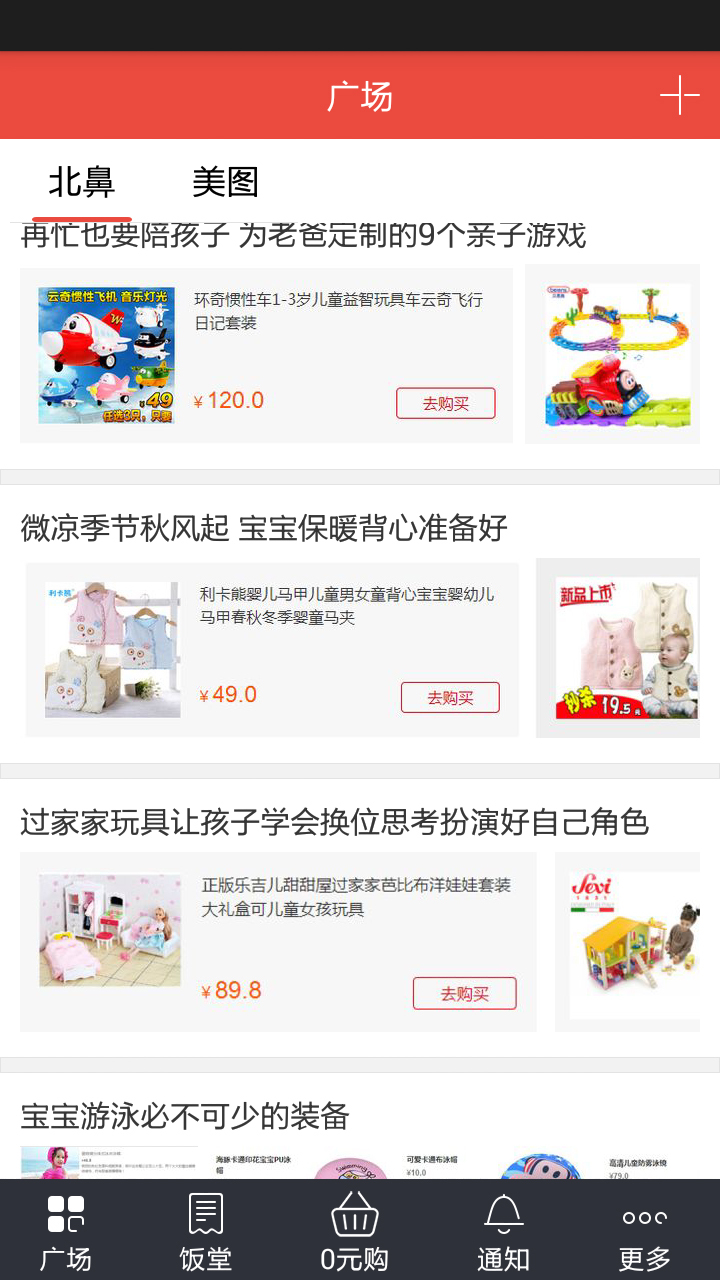This screenshot has width=720, height=1280.
Task: Tap 去购买 for the ¥120.0 toy plane
Action: tap(445, 403)
